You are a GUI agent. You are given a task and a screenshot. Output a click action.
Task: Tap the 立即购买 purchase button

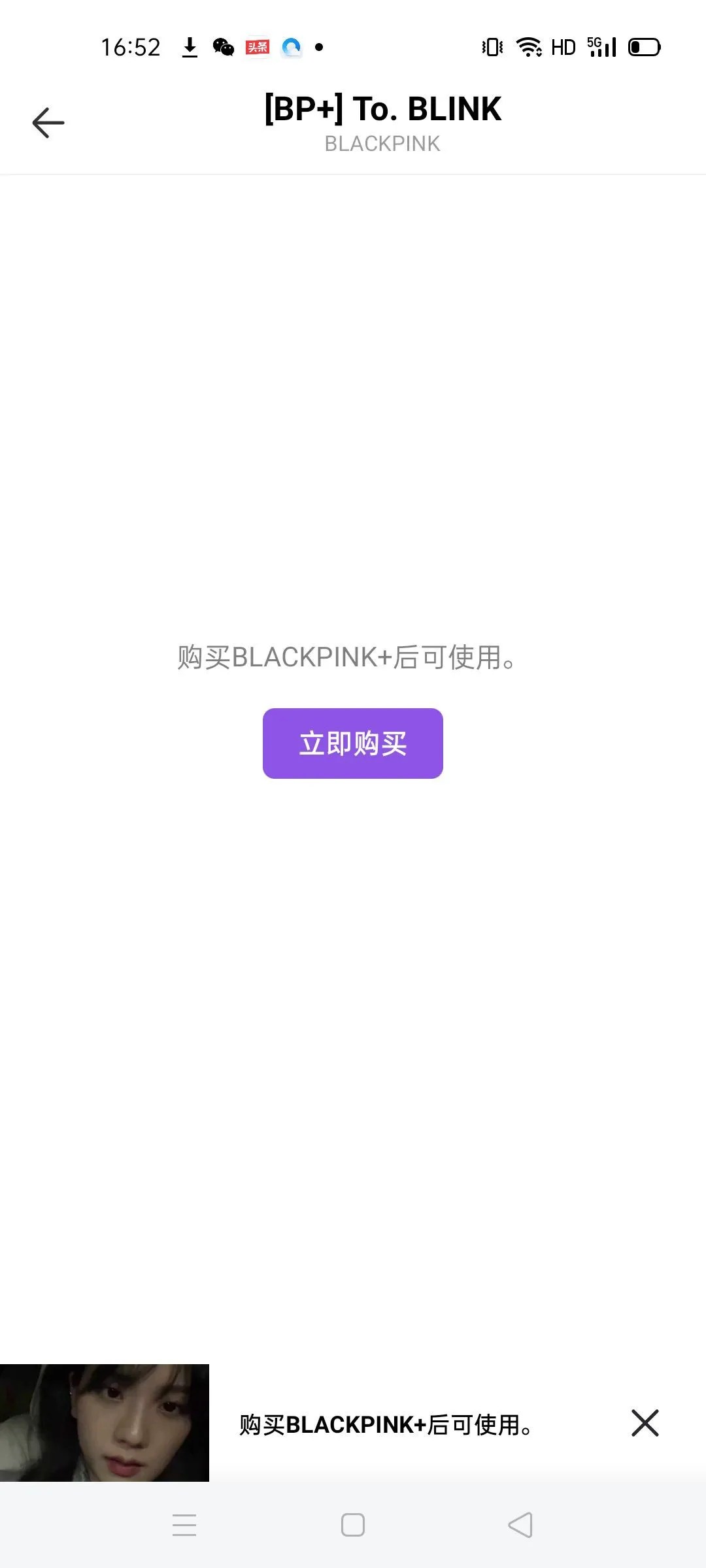[x=352, y=743]
